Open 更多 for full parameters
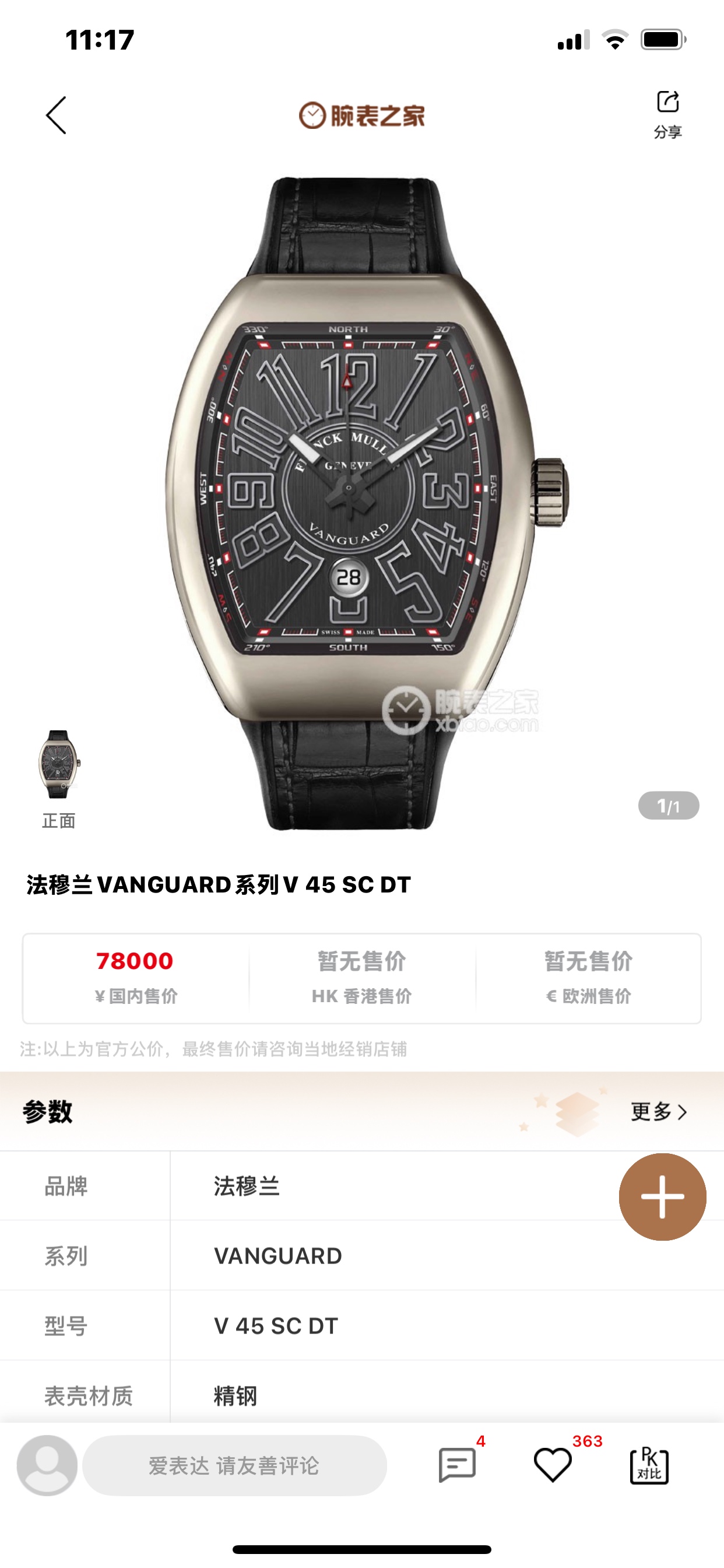This screenshot has width=724, height=1568. [x=658, y=1111]
